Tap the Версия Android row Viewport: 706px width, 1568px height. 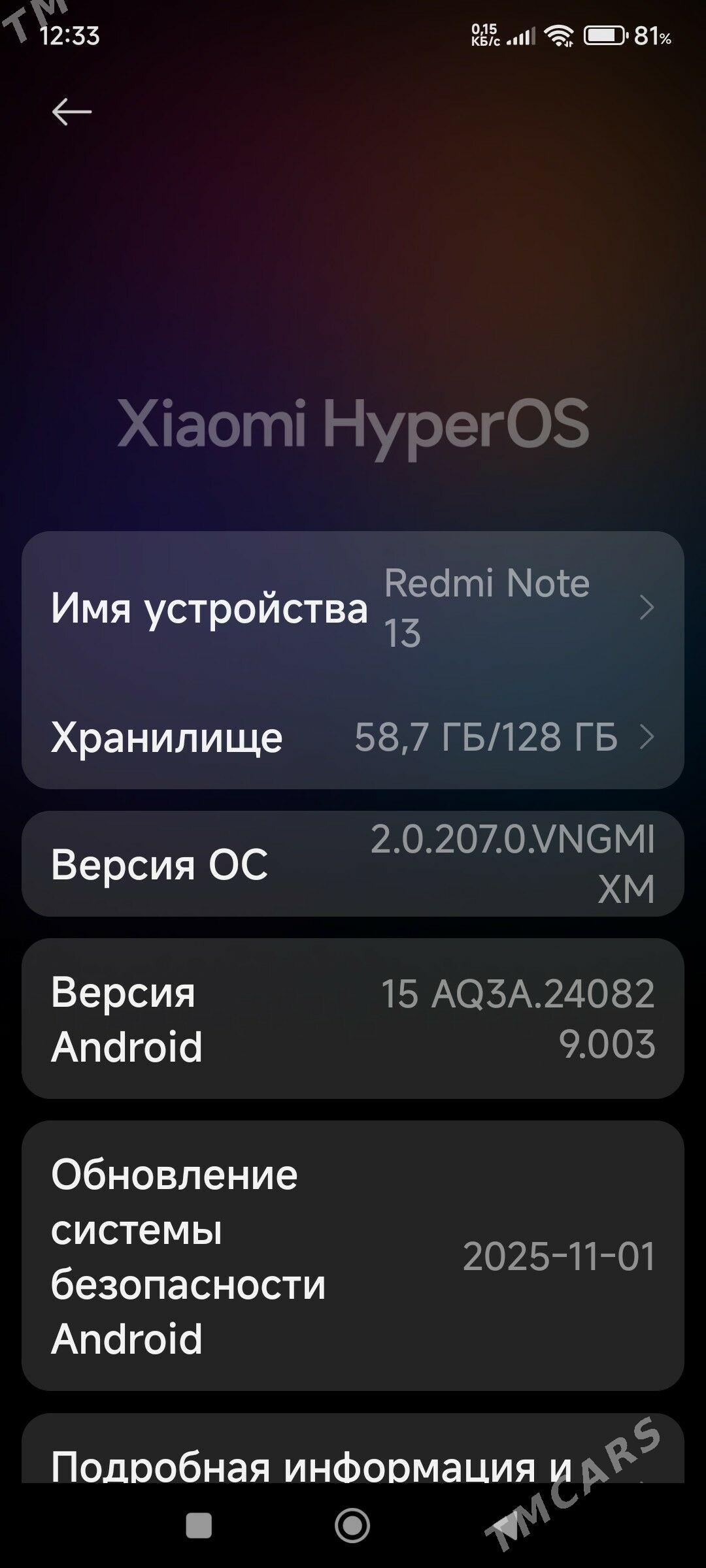(353, 1019)
